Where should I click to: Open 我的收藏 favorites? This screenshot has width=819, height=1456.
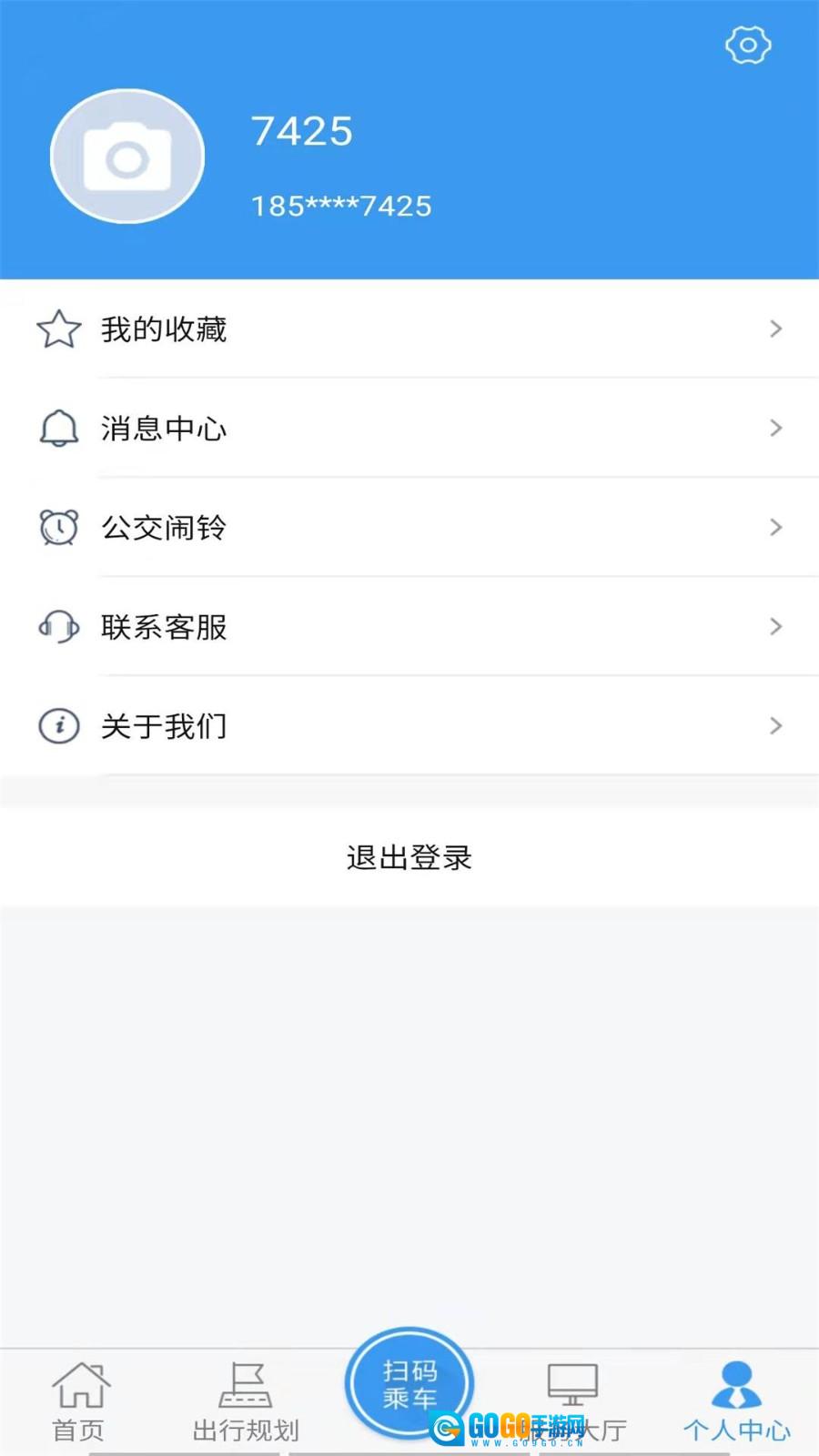coord(409,329)
